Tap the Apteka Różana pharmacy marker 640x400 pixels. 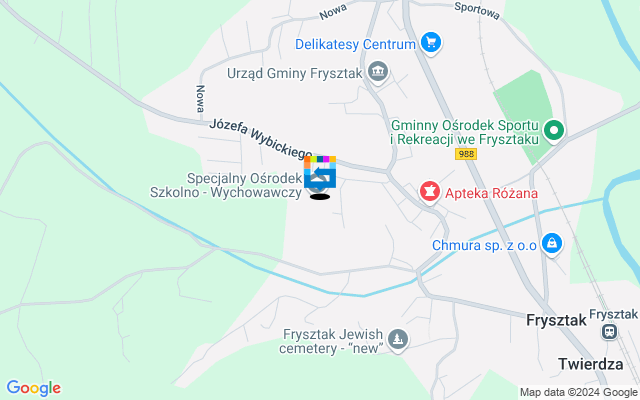pos(429,190)
